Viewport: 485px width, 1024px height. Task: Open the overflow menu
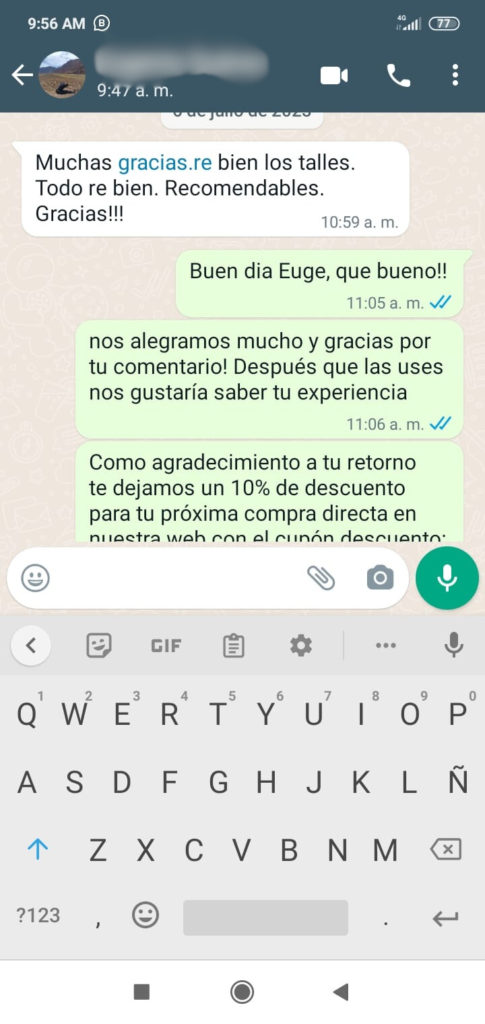(x=455, y=75)
